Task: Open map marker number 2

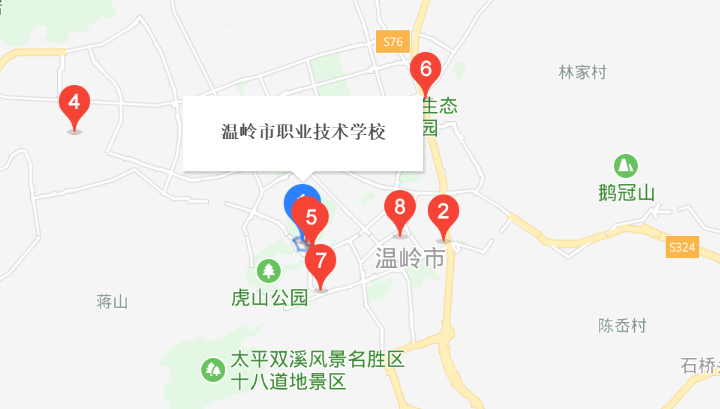Action: click(443, 212)
